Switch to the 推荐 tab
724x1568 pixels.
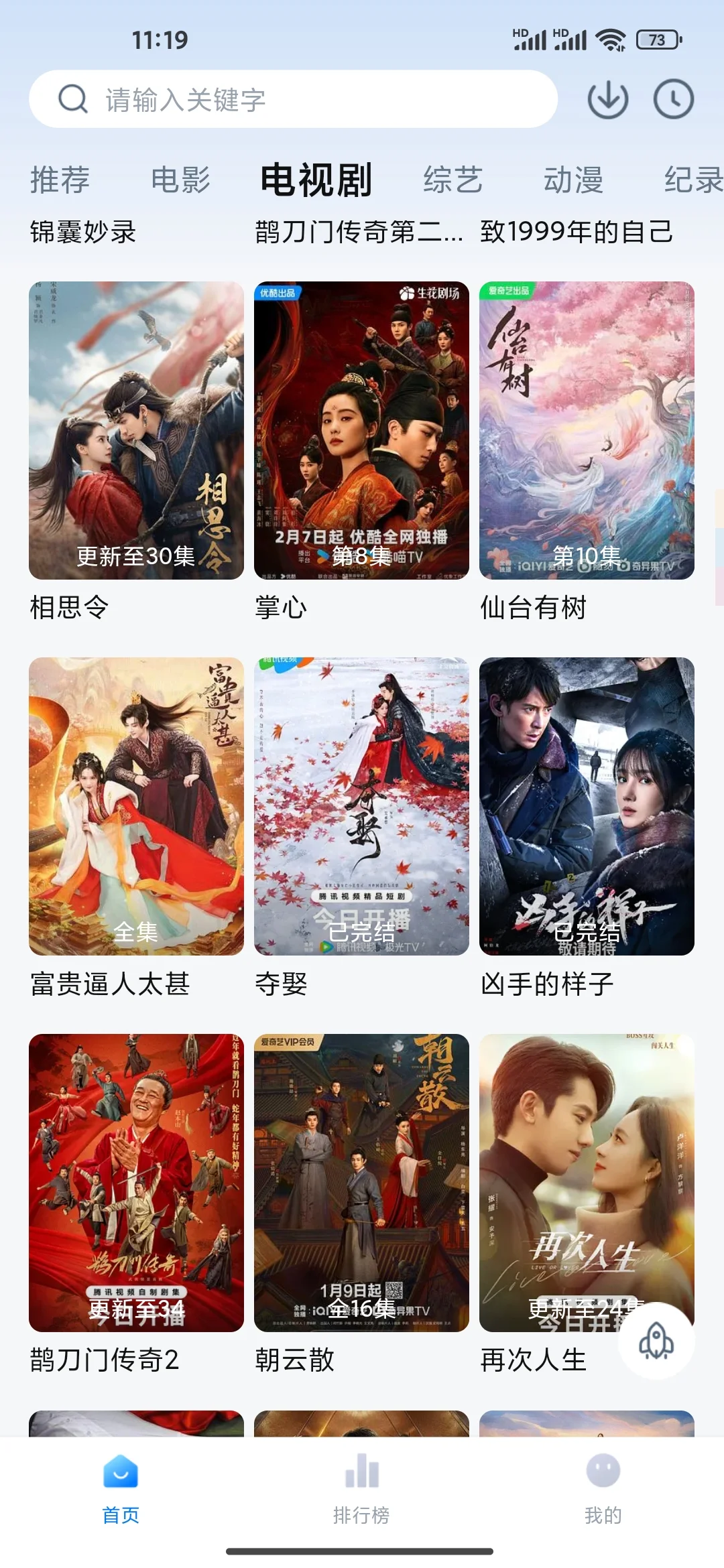[60, 180]
